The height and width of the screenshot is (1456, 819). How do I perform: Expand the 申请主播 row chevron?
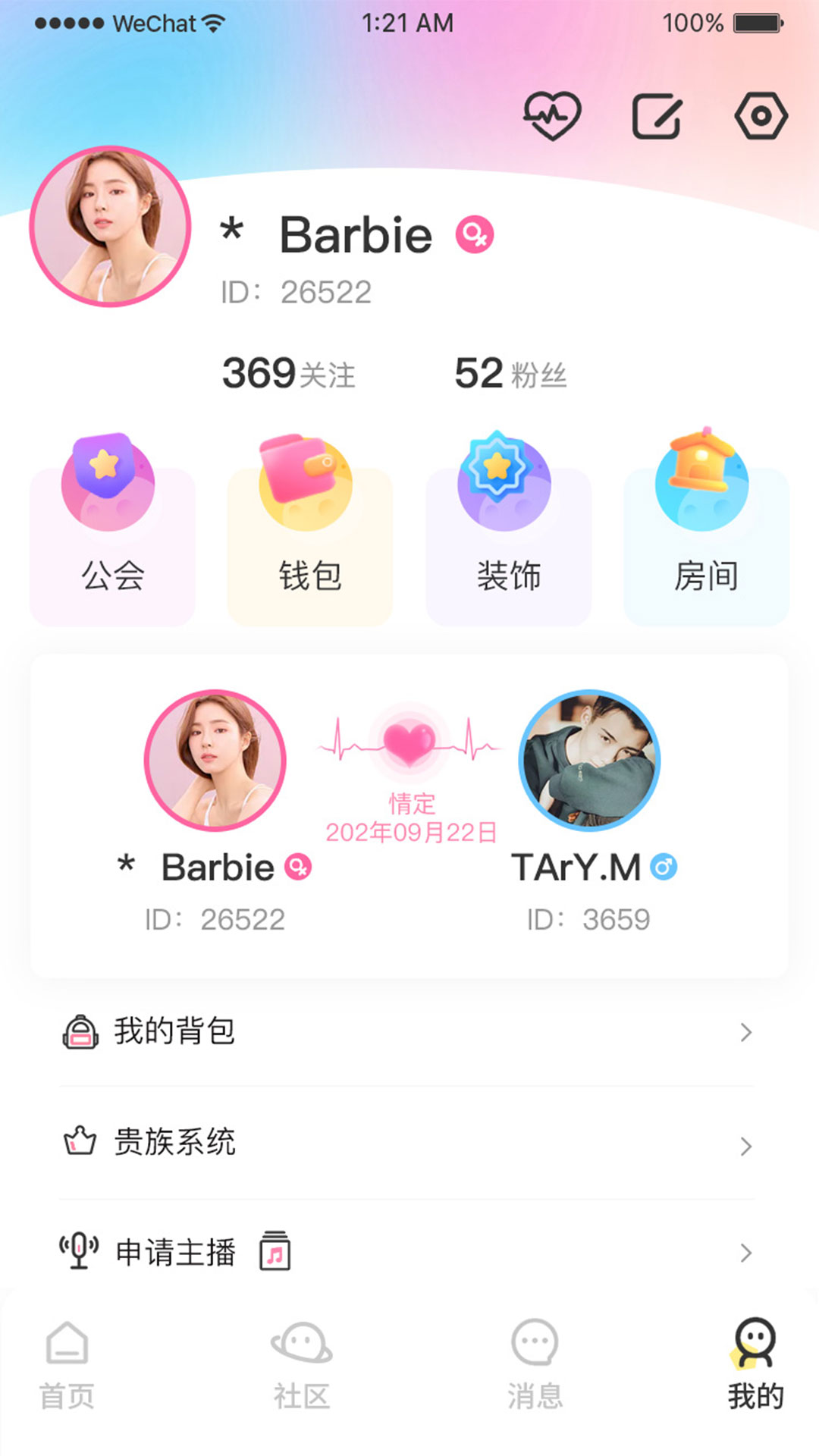coord(744,1251)
